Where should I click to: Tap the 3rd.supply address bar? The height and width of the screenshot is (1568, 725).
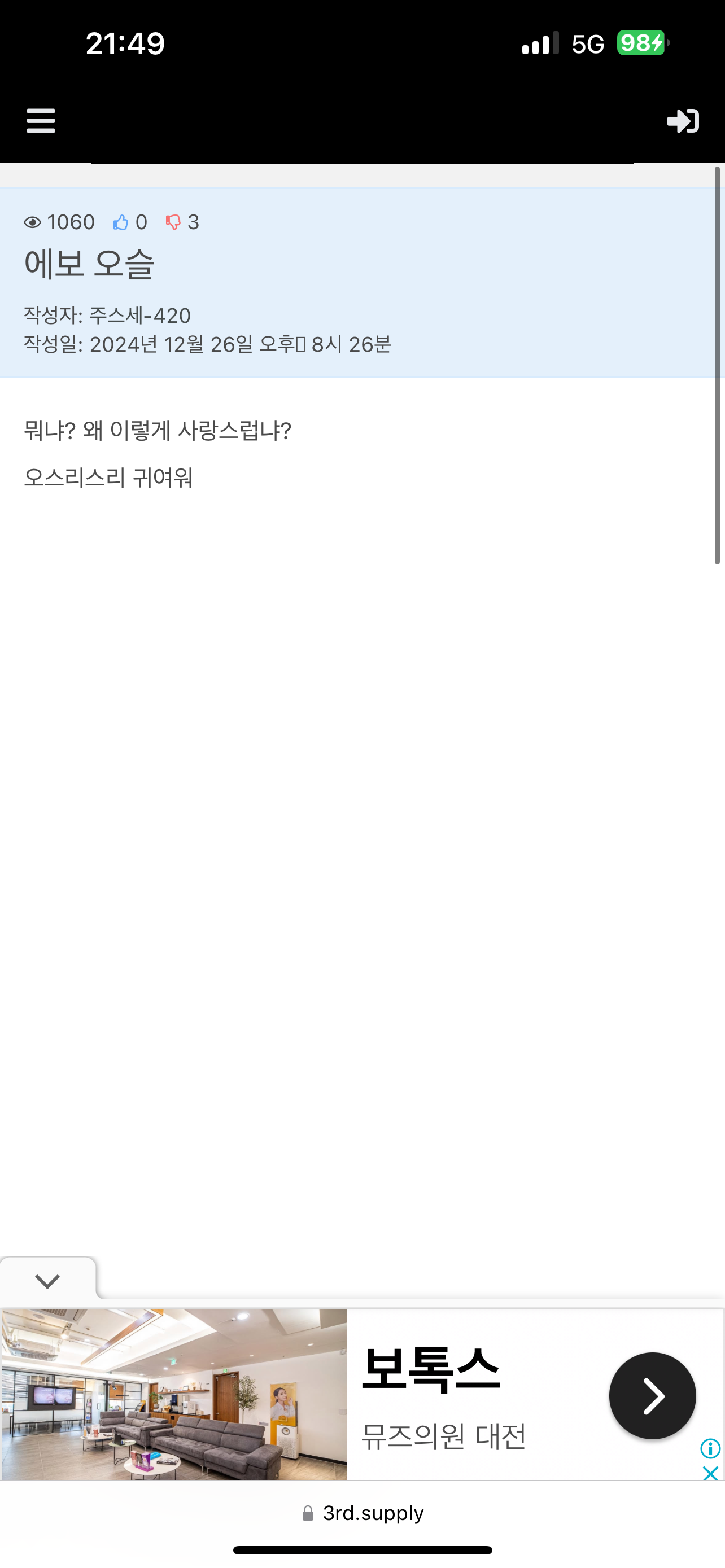(363, 1513)
